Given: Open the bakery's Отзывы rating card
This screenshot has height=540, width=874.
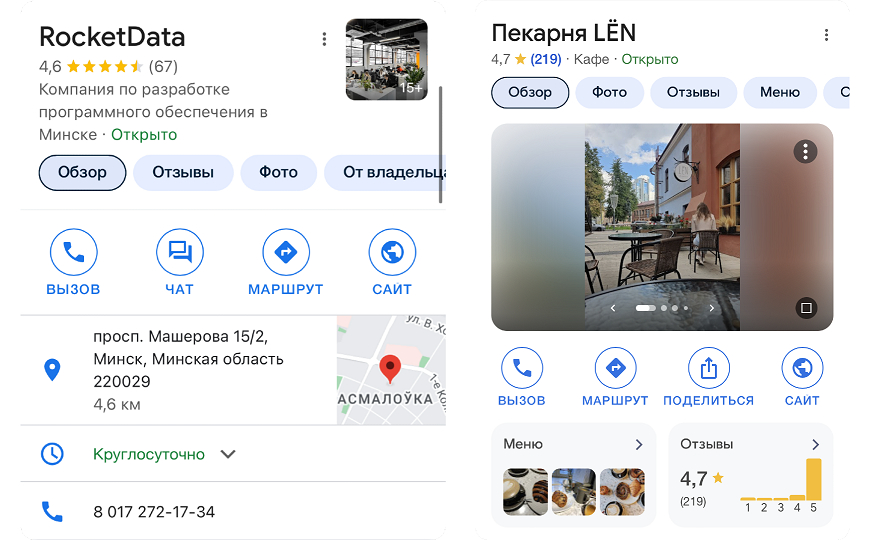Looking at the screenshot, I should click(750, 475).
